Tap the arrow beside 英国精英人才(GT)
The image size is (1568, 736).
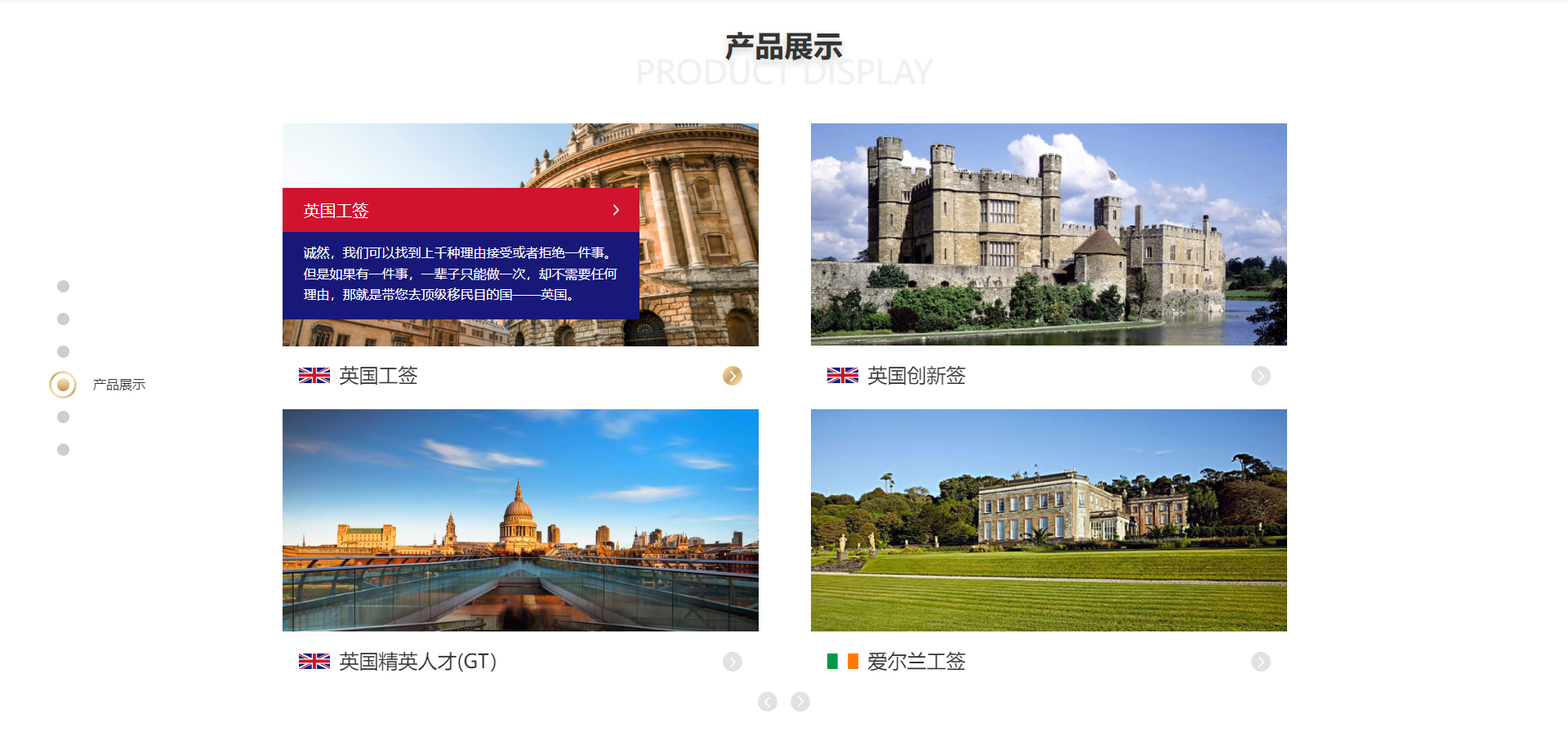(x=733, y=662)
